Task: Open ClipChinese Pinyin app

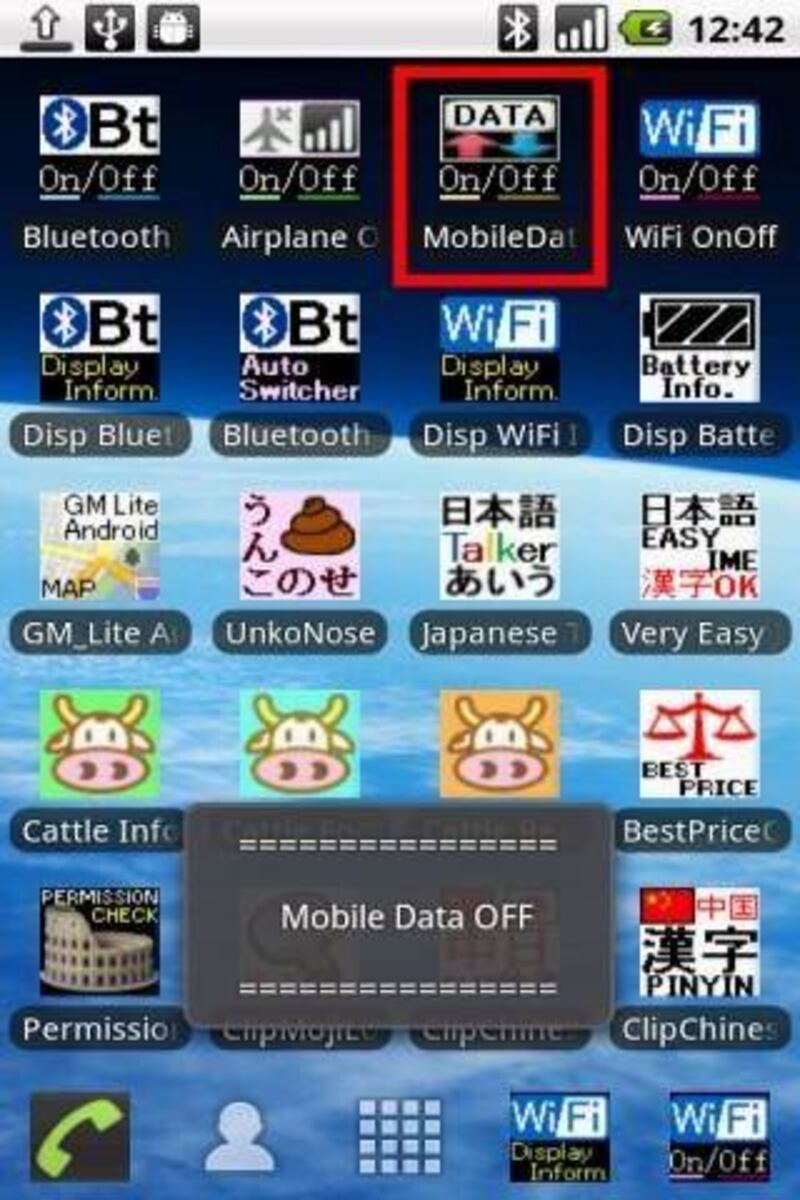Action: (699, 942)
